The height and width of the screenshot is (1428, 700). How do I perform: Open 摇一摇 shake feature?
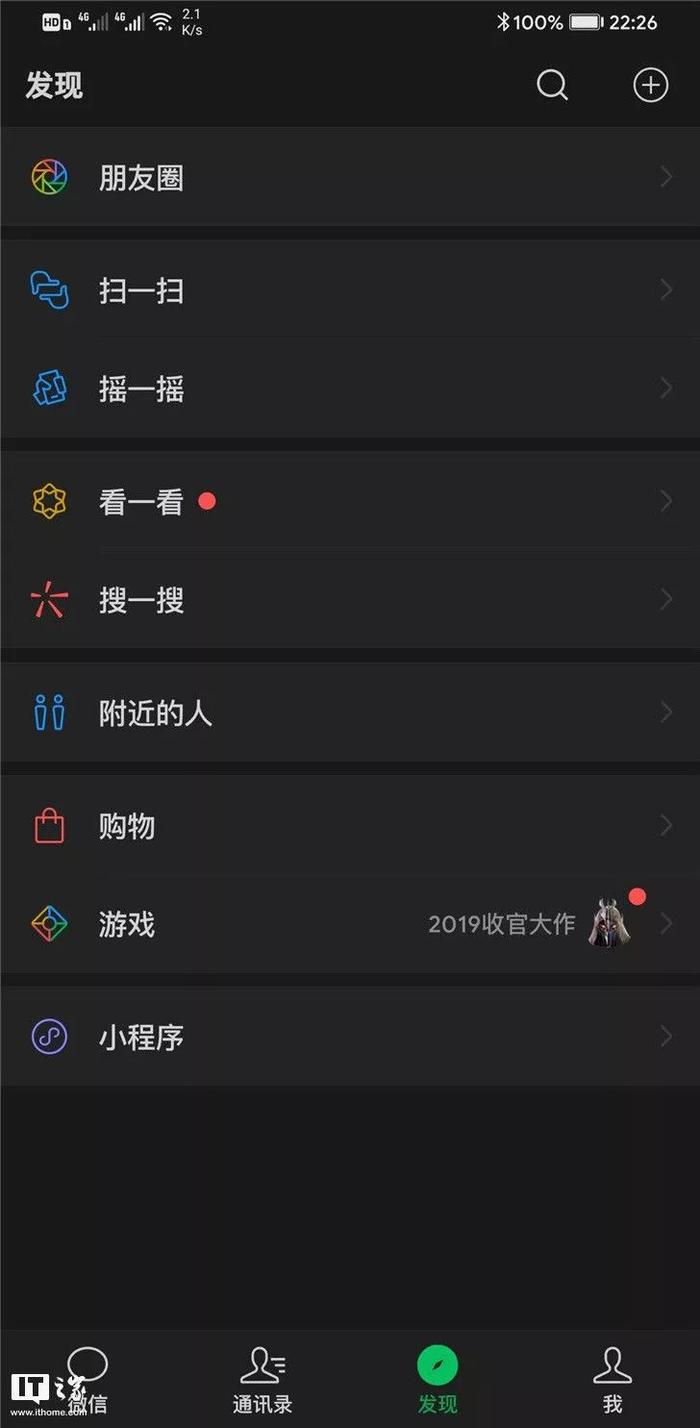pyautogui.click(x=350, y=388)
